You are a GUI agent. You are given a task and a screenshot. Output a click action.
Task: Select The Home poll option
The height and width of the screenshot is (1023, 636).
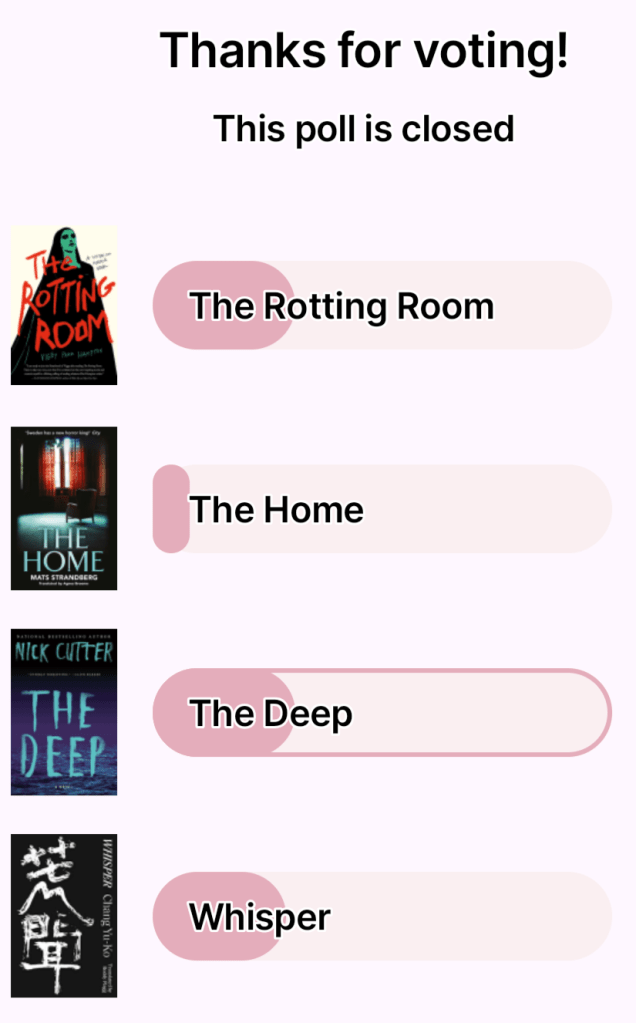382,509
